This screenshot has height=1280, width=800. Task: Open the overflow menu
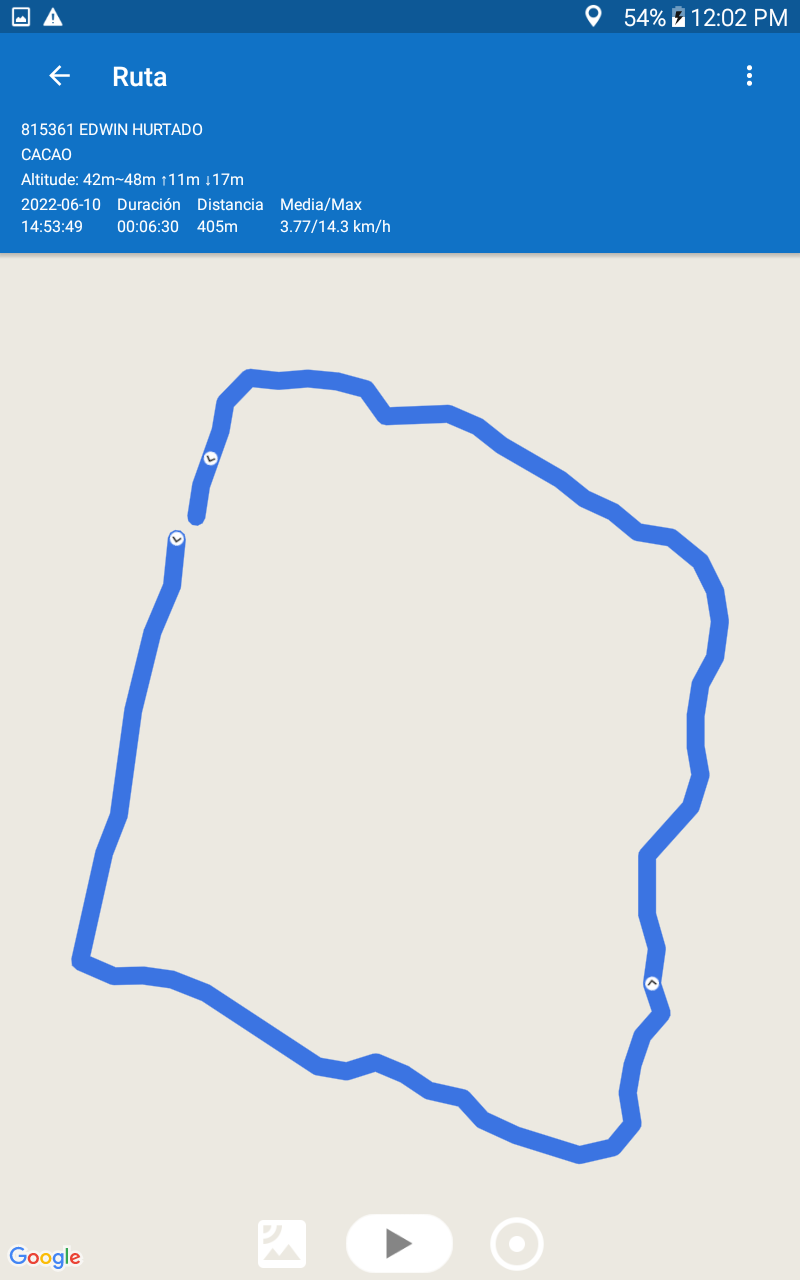pyautogui.click(x=749, y=76)
